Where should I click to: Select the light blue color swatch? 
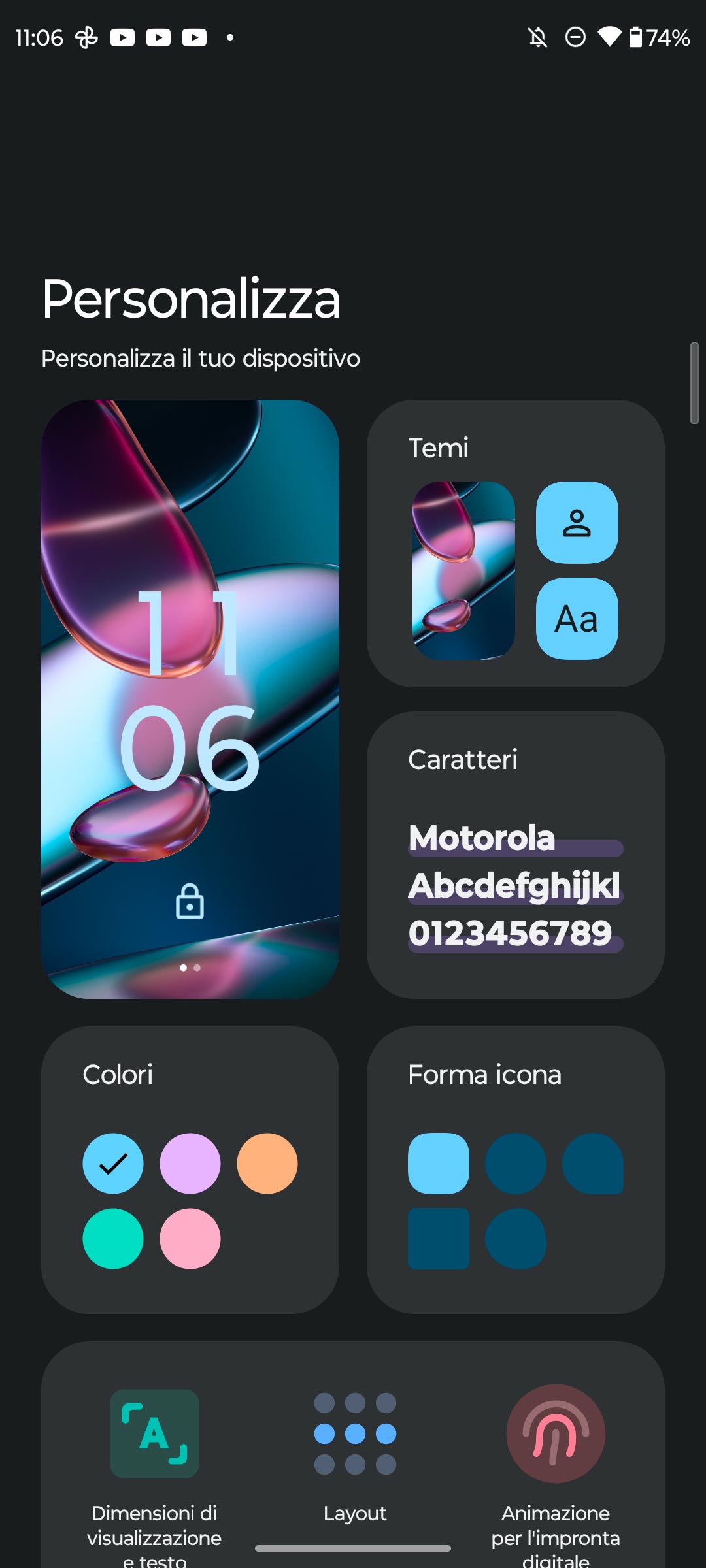tap(113, 1164)
